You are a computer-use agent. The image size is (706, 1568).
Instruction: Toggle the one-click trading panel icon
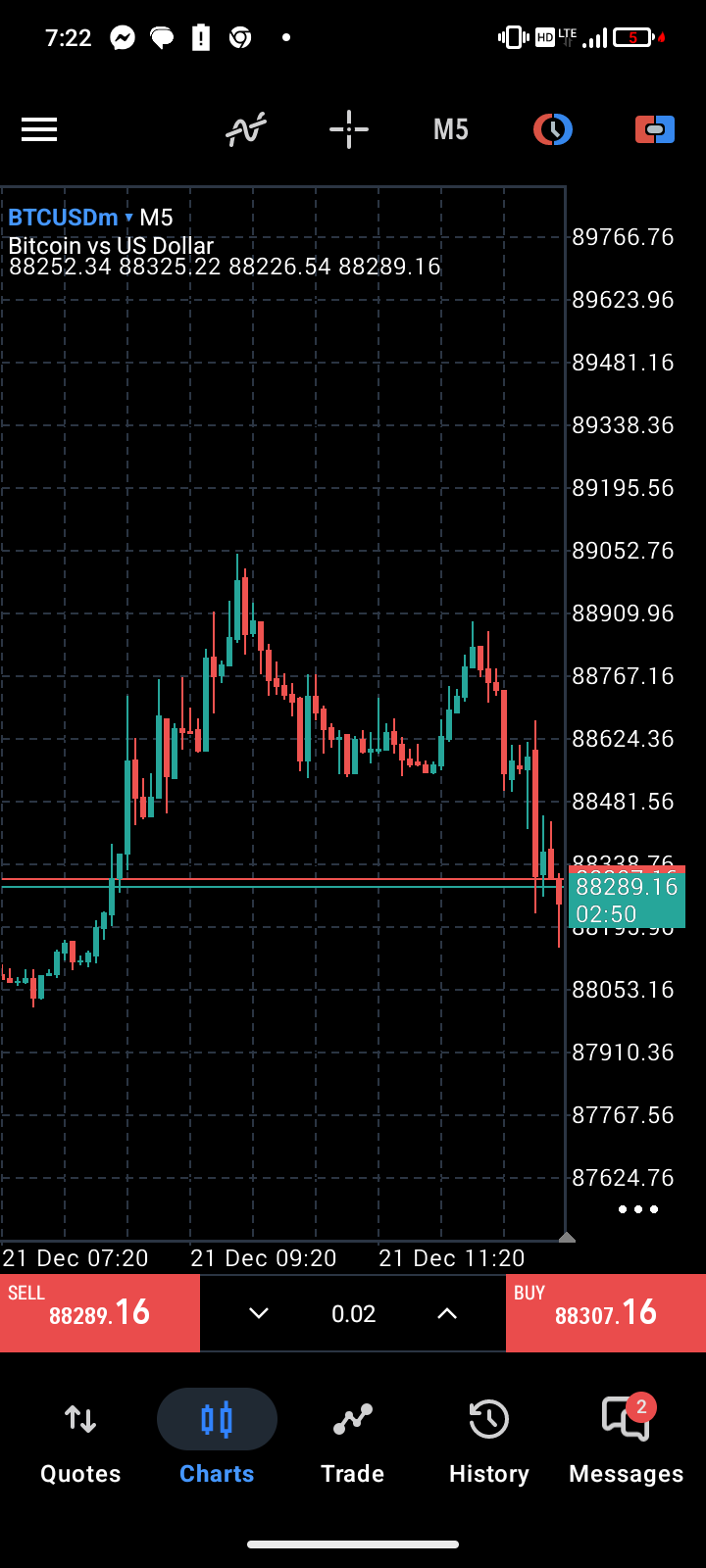point(655,129)
